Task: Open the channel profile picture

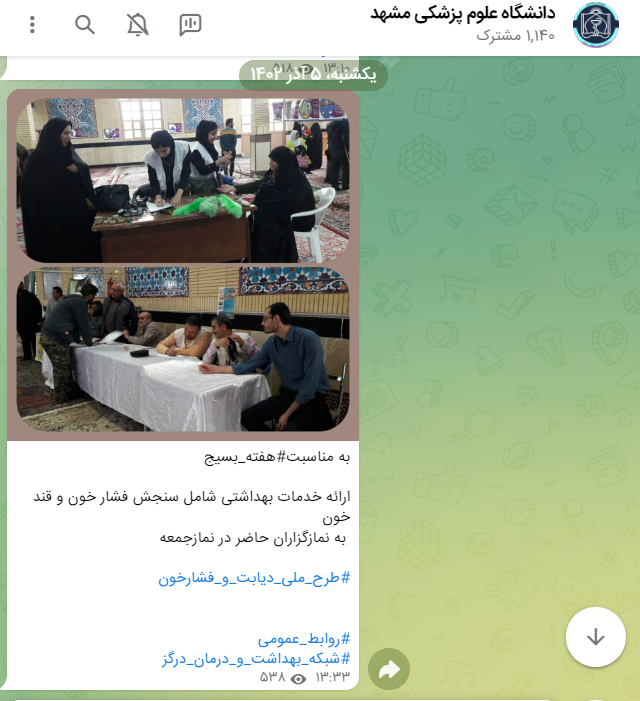Action: (x=596, y=25)
